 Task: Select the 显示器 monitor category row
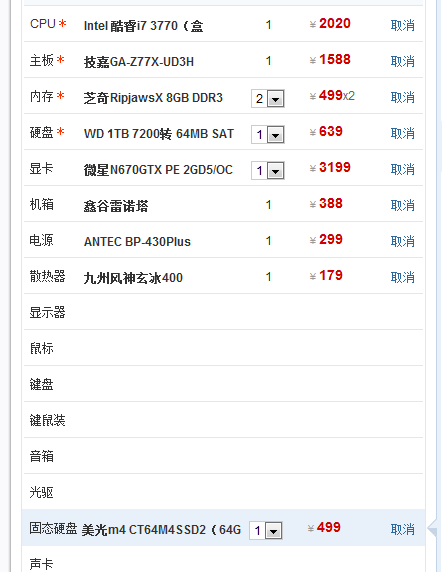click(223, 312)
